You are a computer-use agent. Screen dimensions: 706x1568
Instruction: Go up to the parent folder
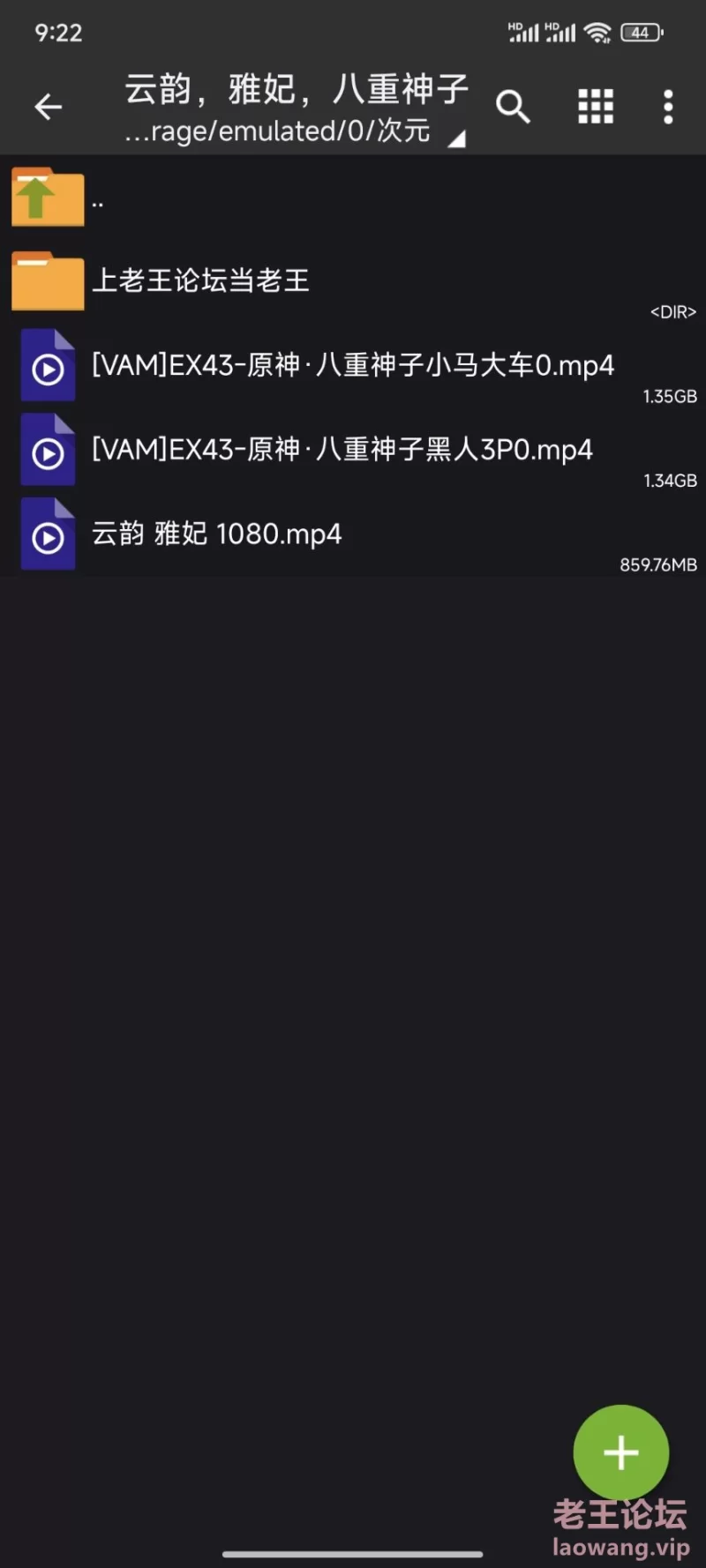(353, 198)
